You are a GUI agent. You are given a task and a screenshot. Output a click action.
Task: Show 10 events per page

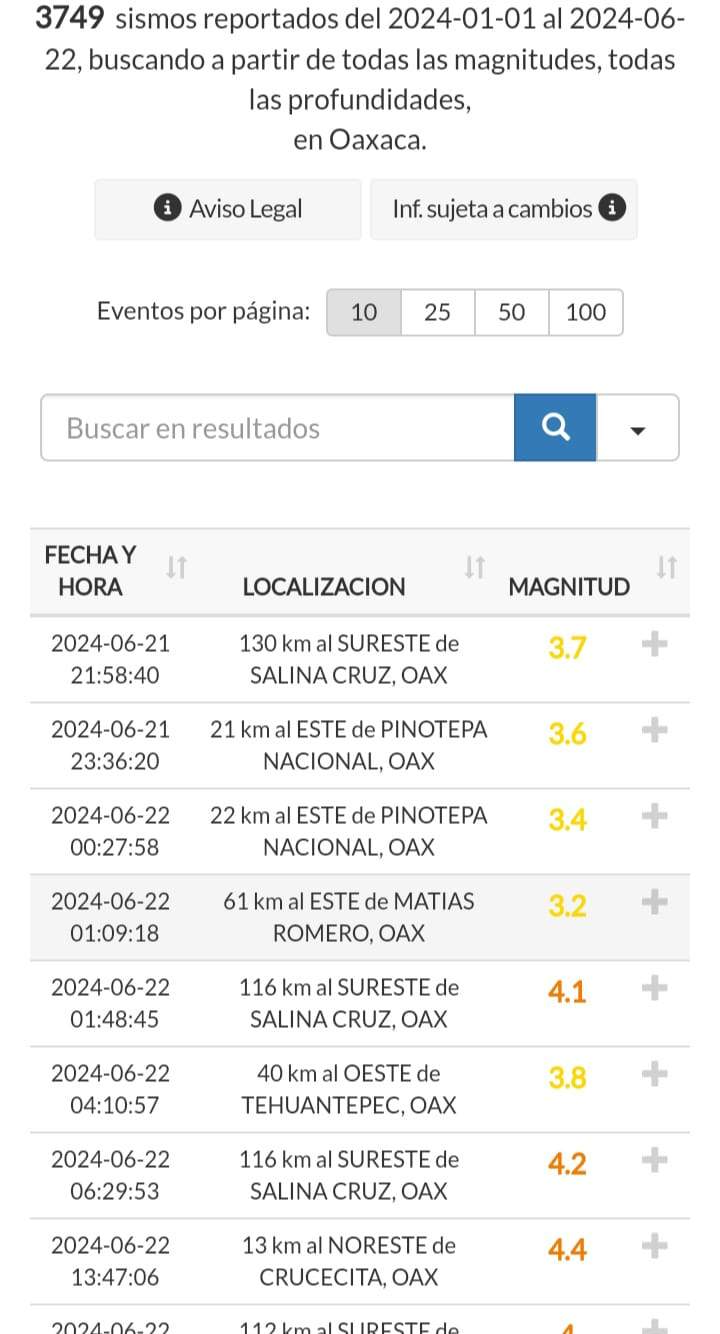[364, 312]
